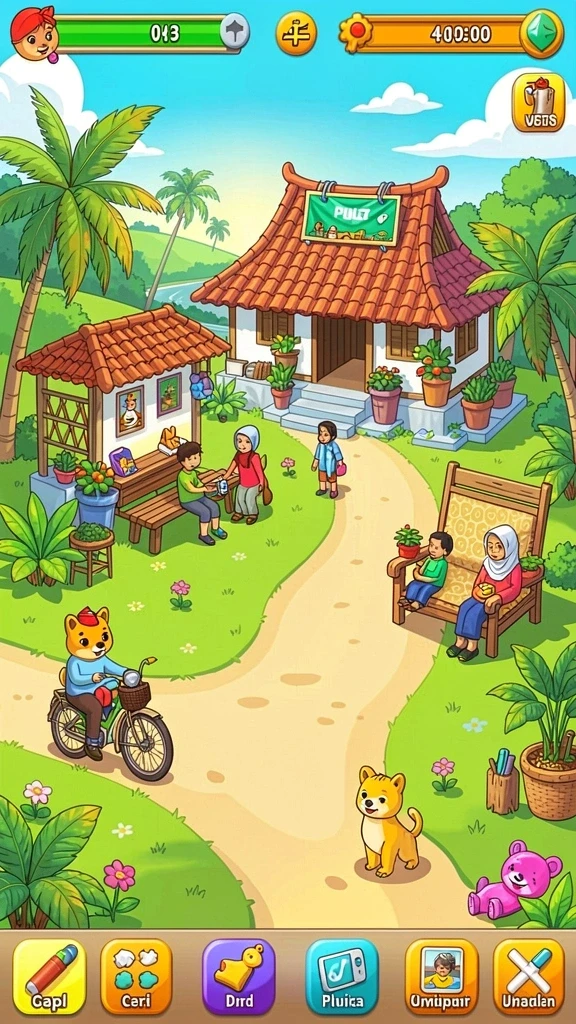The image size is (576, 1024).
Task: Open the Umupair portrait button
Action: click(441, 976)
